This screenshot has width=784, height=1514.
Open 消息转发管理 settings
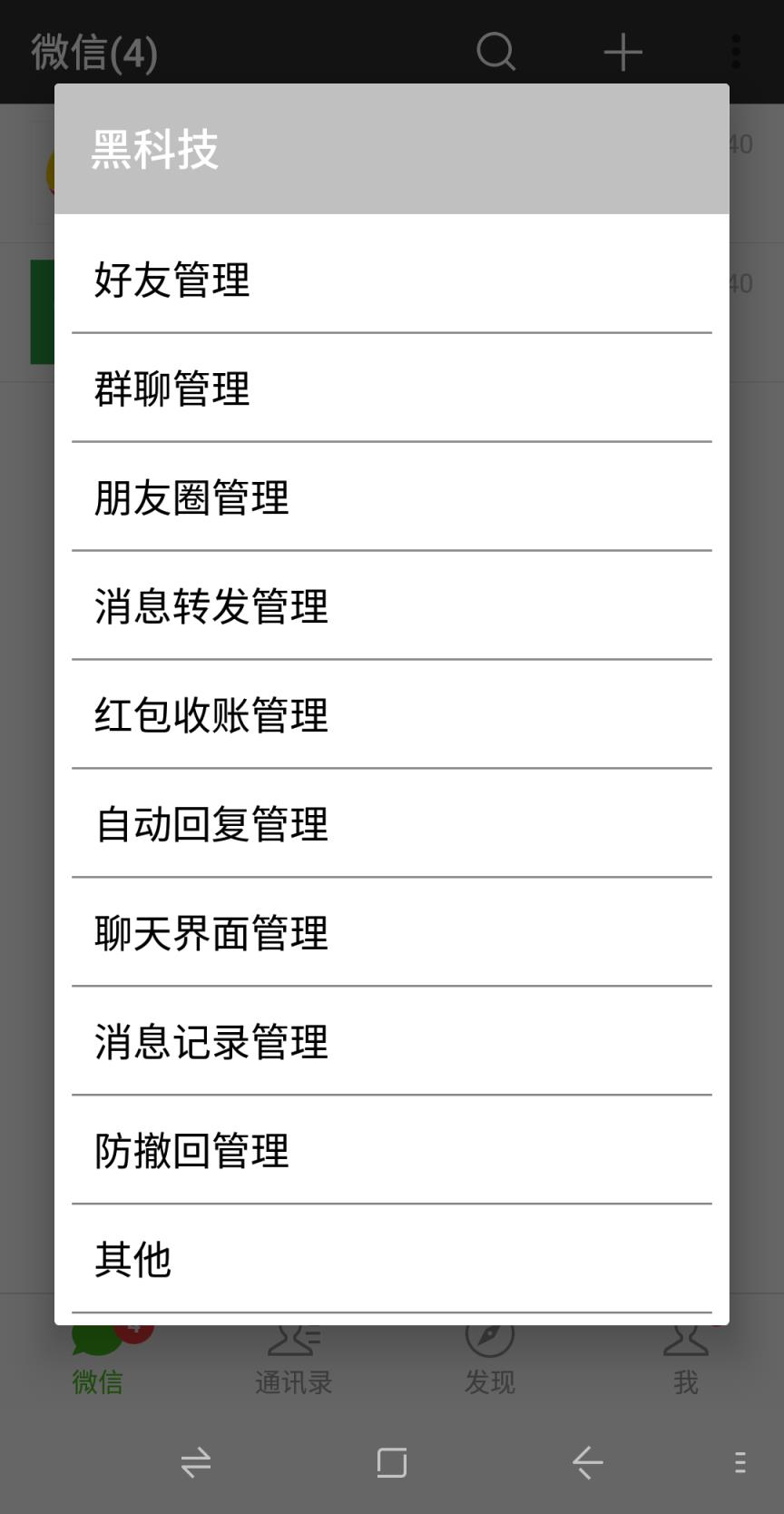click(391, 605)
